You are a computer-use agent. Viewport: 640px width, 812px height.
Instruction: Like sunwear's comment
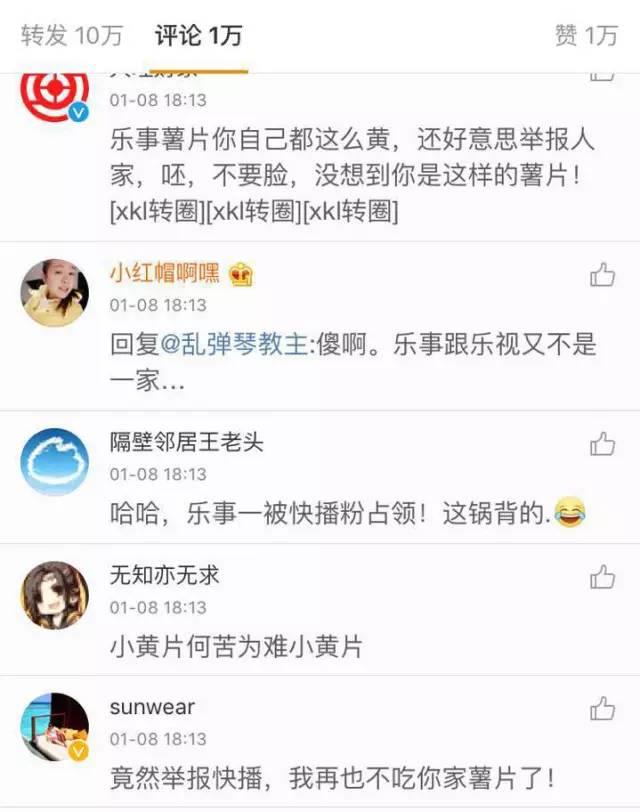coord(602,709)
